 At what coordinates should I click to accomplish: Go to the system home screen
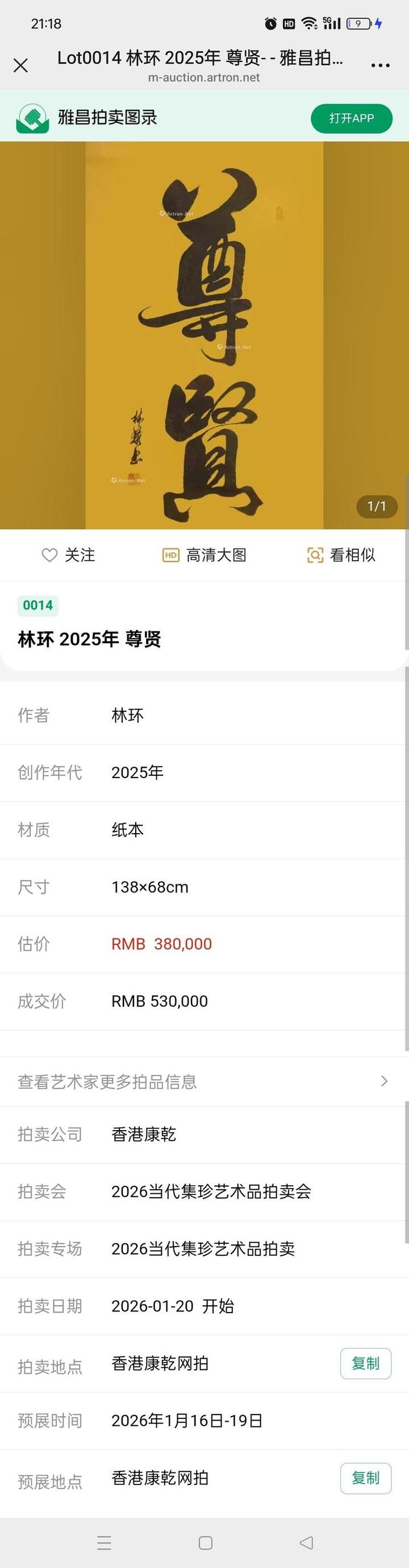206,1542
